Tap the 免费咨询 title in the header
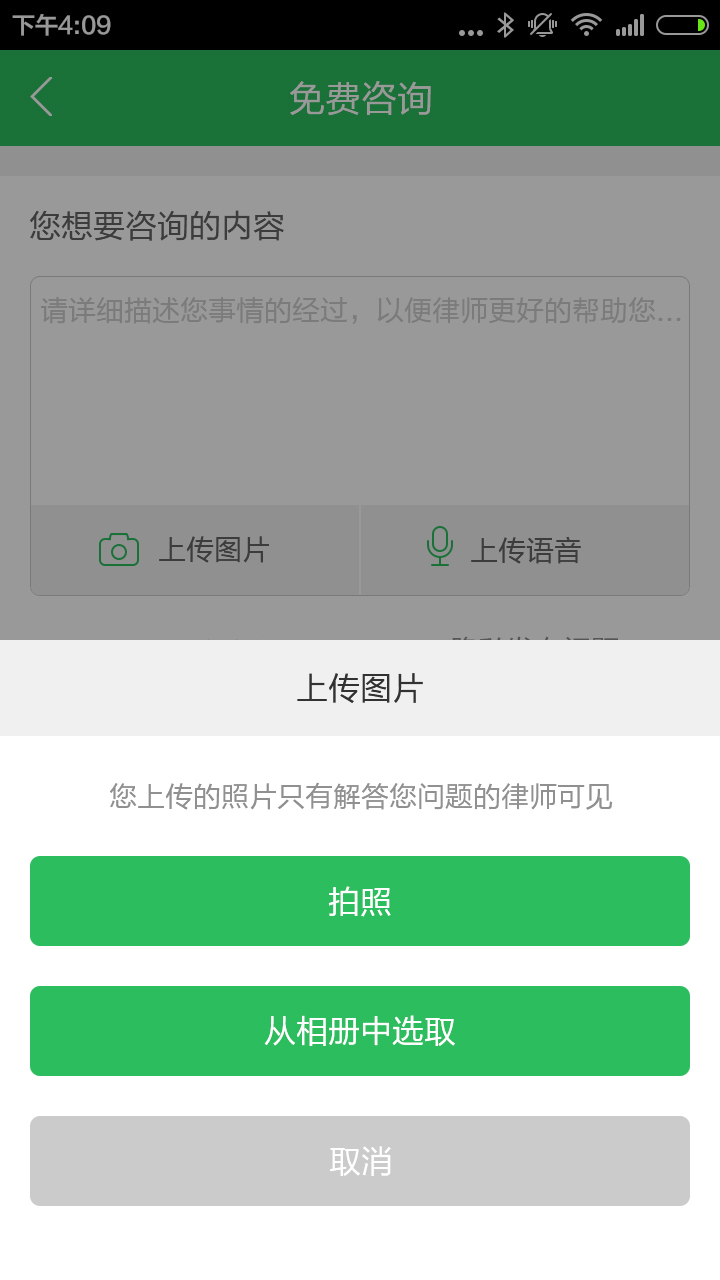Screen dimensions: 720x1280 [x=360, y=97]
